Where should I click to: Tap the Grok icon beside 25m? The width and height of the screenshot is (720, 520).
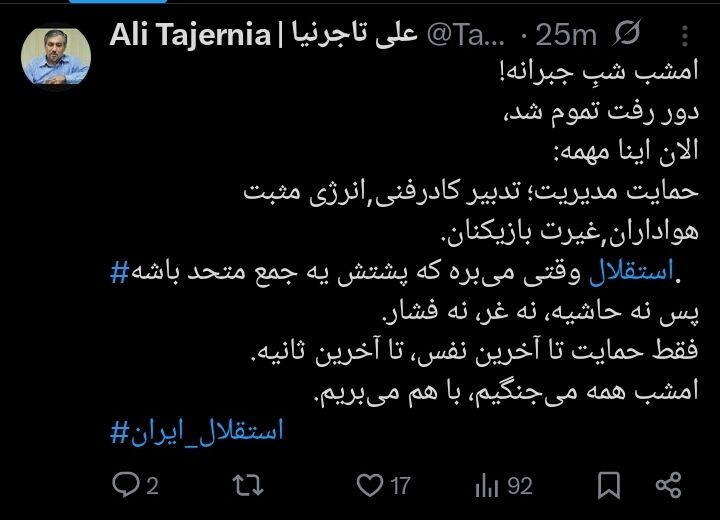(x=628, y=37)
